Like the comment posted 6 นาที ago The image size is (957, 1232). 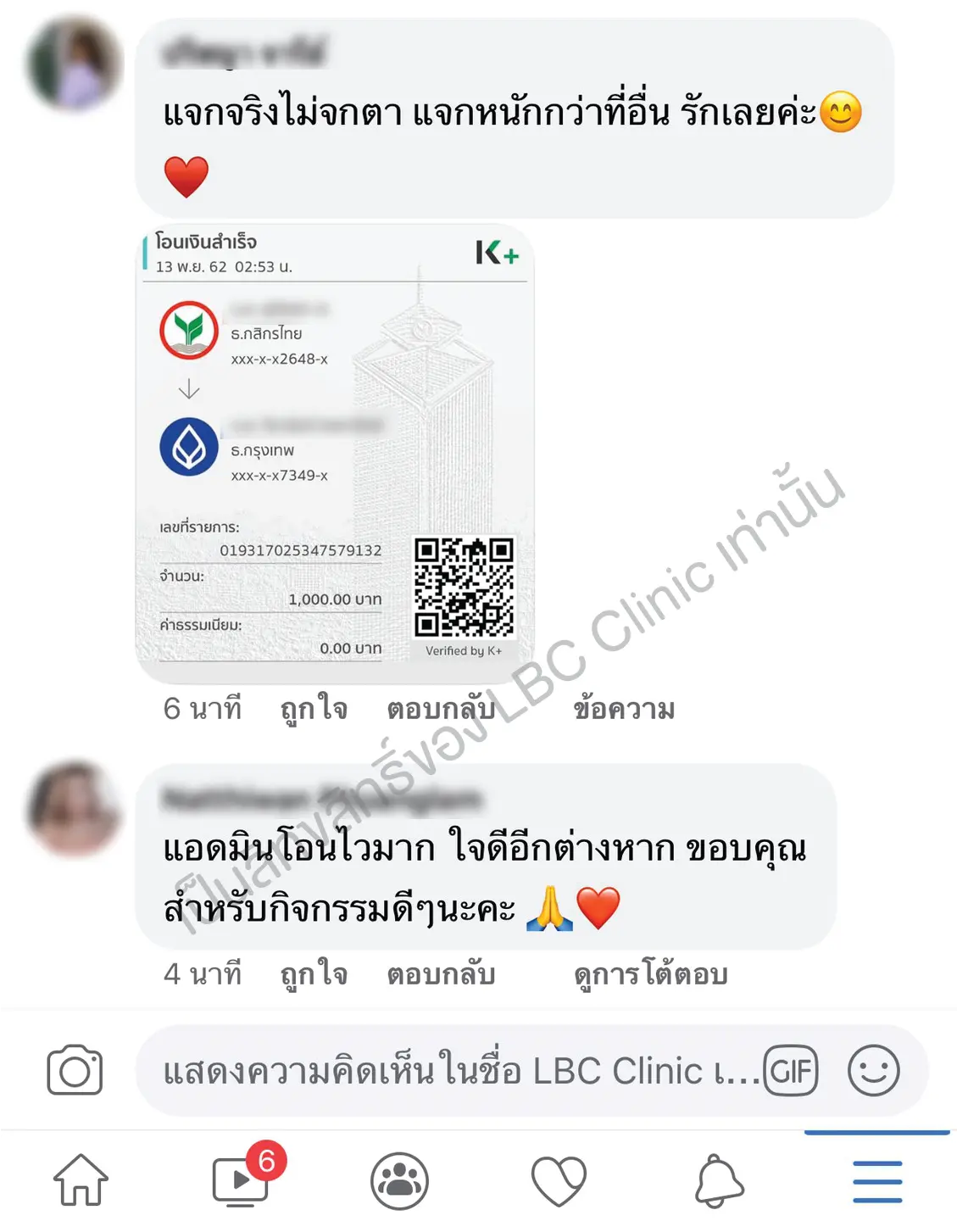[x=314, y=709]
